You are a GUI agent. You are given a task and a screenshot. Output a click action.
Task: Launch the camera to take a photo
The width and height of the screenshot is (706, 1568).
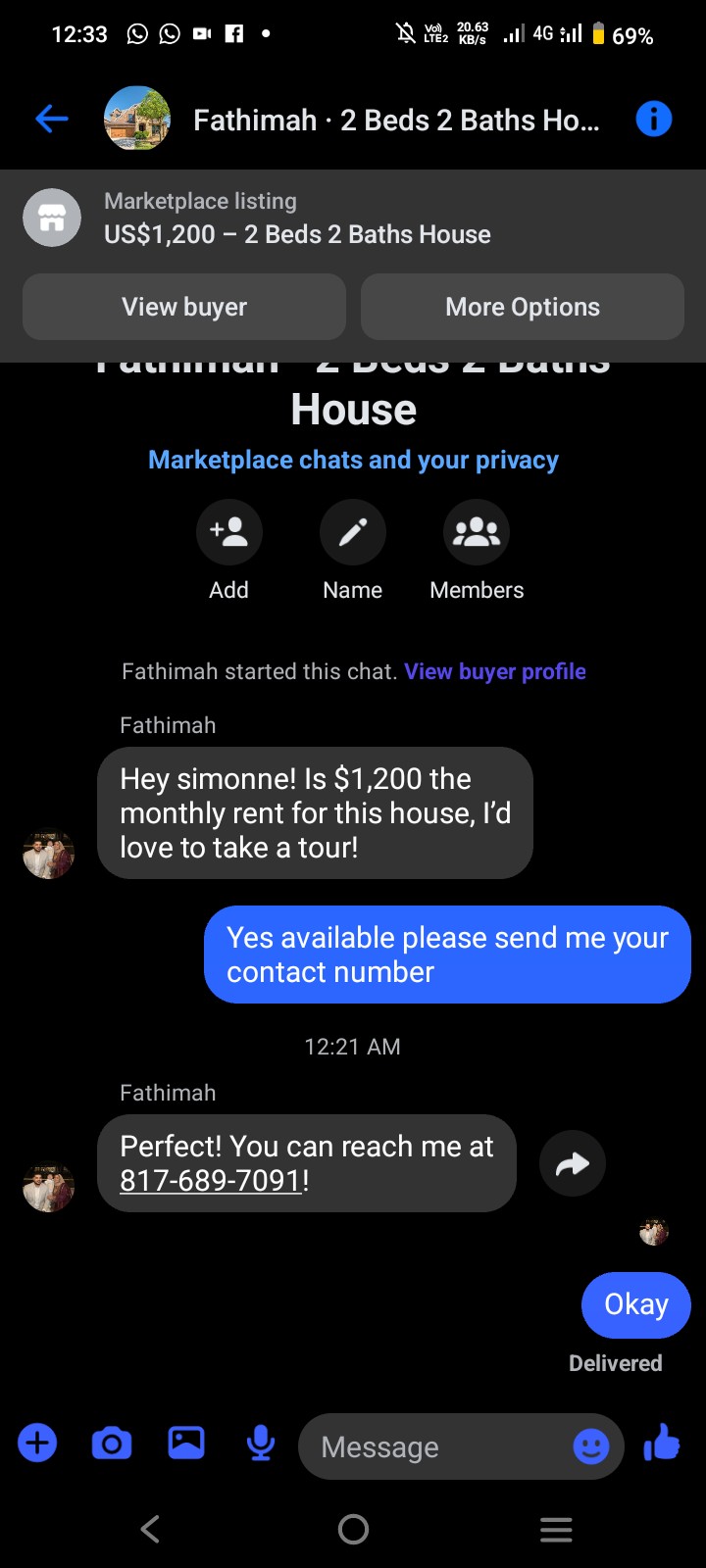(x=112, y=1444)
